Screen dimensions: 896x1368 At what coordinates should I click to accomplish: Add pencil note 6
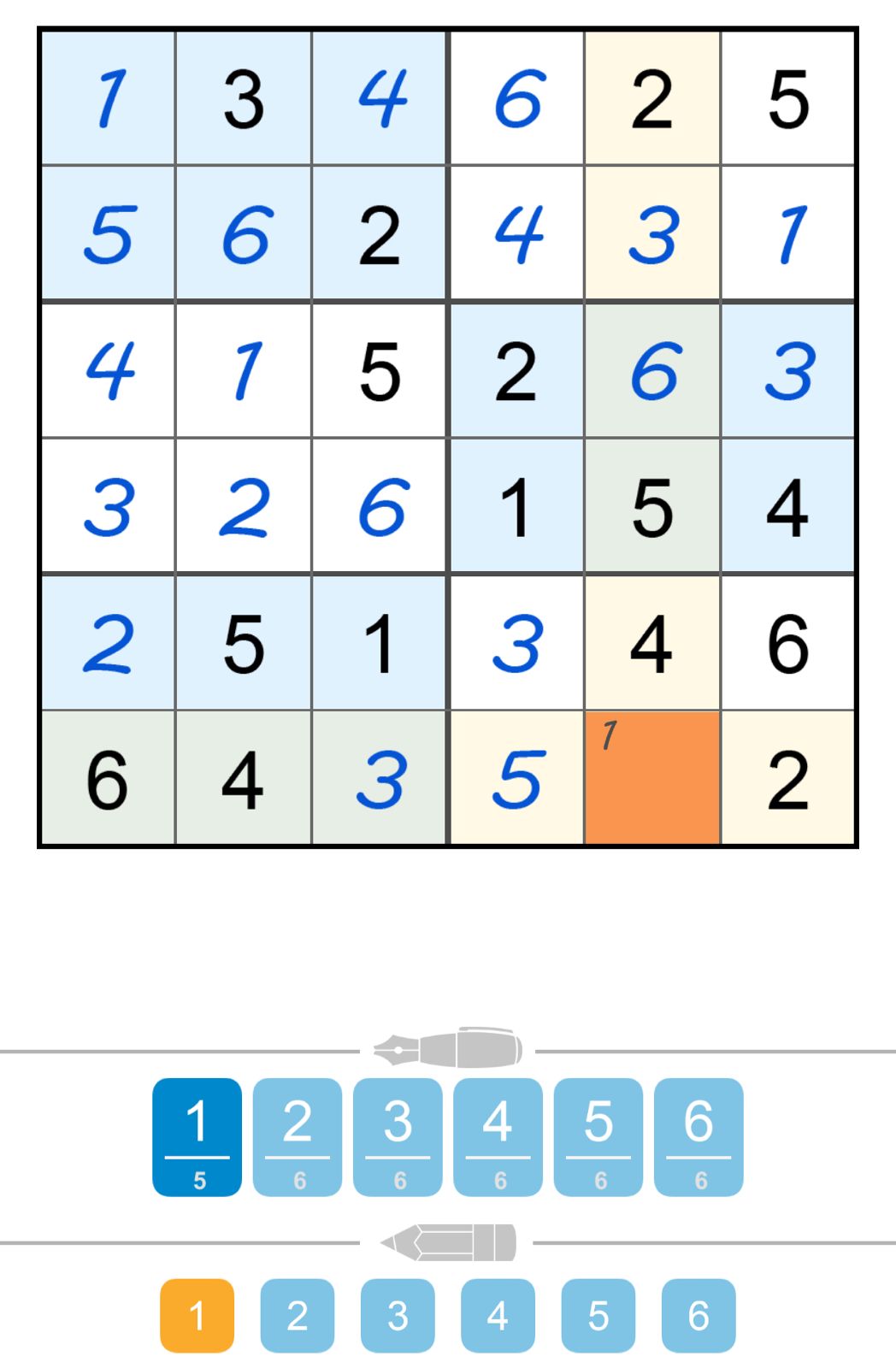[699, 1315]
